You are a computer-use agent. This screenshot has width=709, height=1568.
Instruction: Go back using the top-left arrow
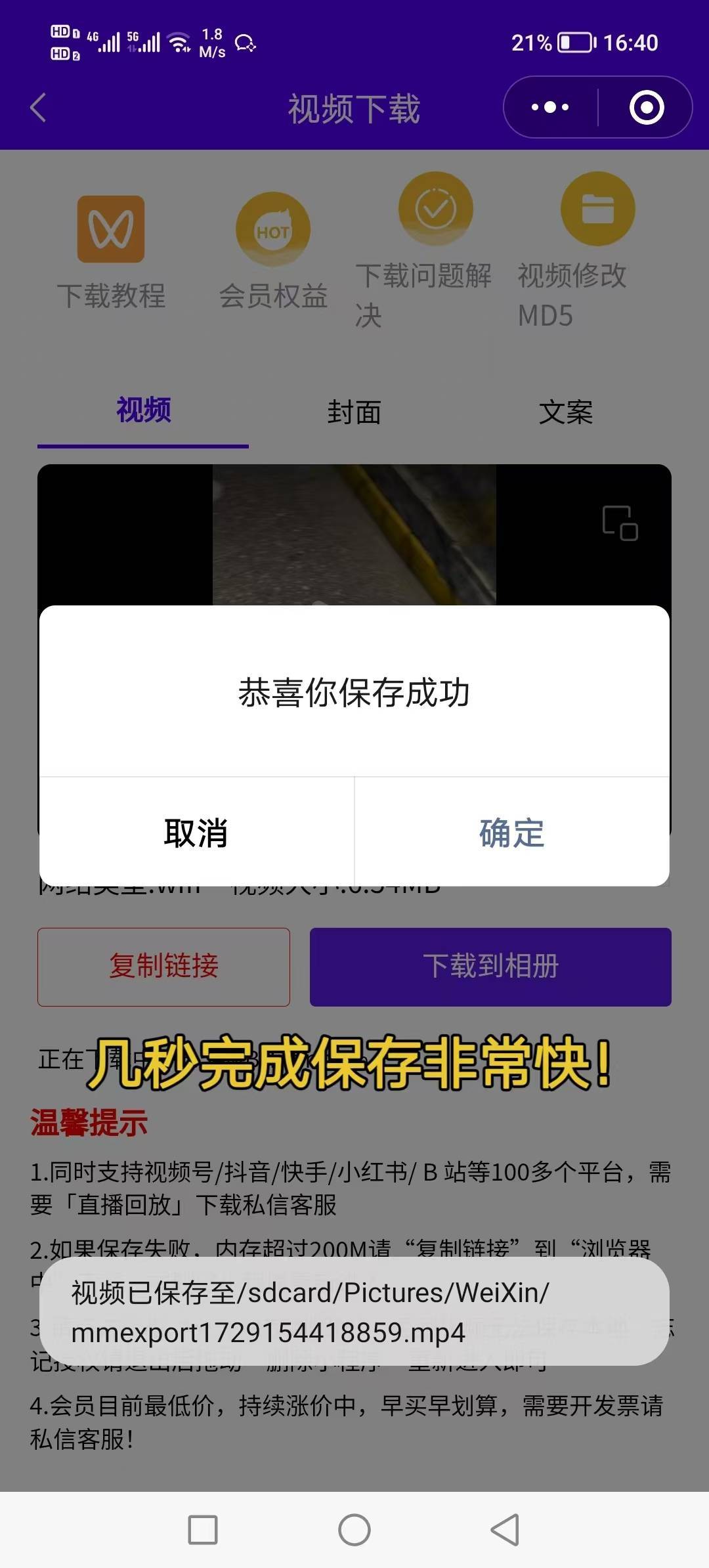[x=39, y=108]
